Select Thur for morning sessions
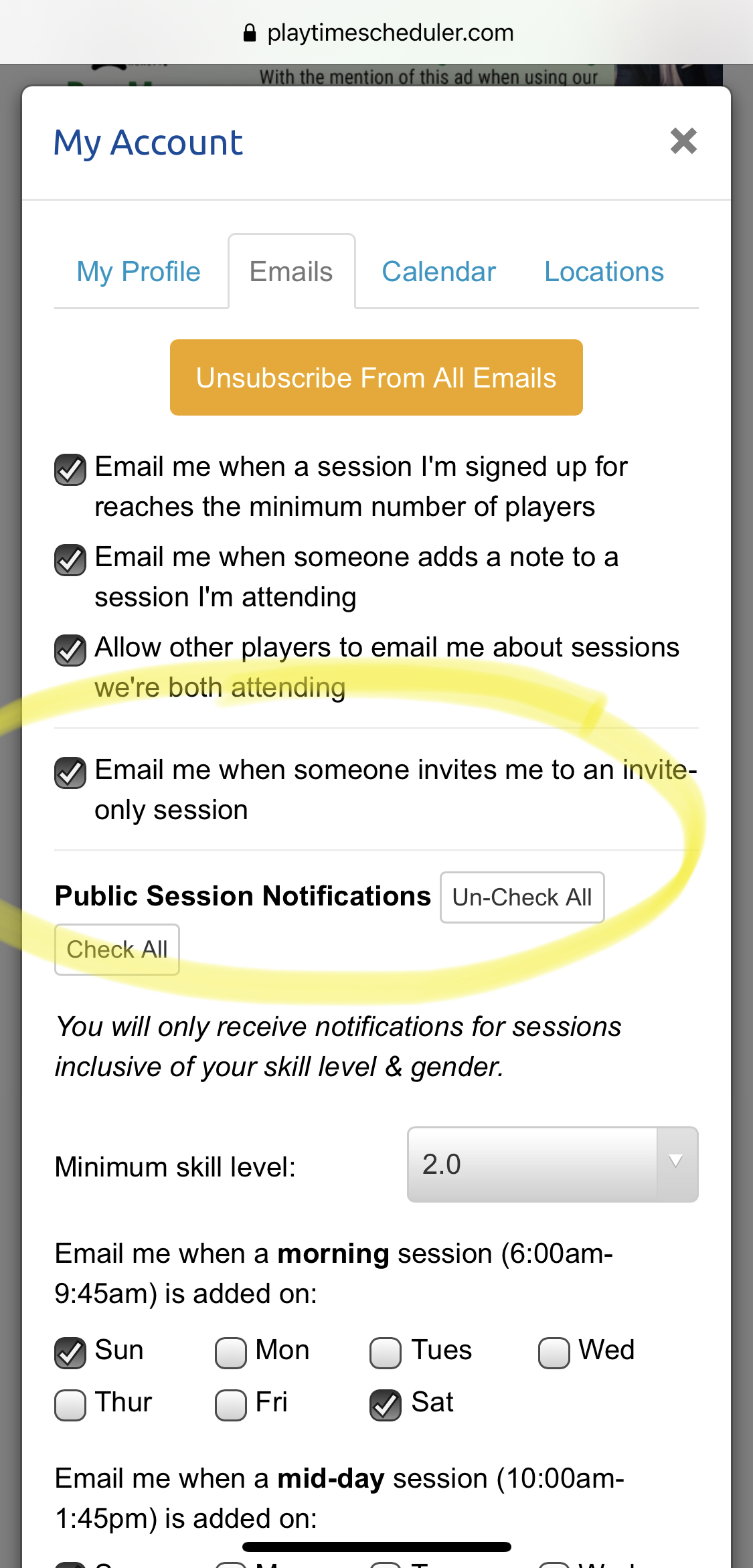The width and height of the screenshot is (753, 1568). click(x=70, y=1405)
